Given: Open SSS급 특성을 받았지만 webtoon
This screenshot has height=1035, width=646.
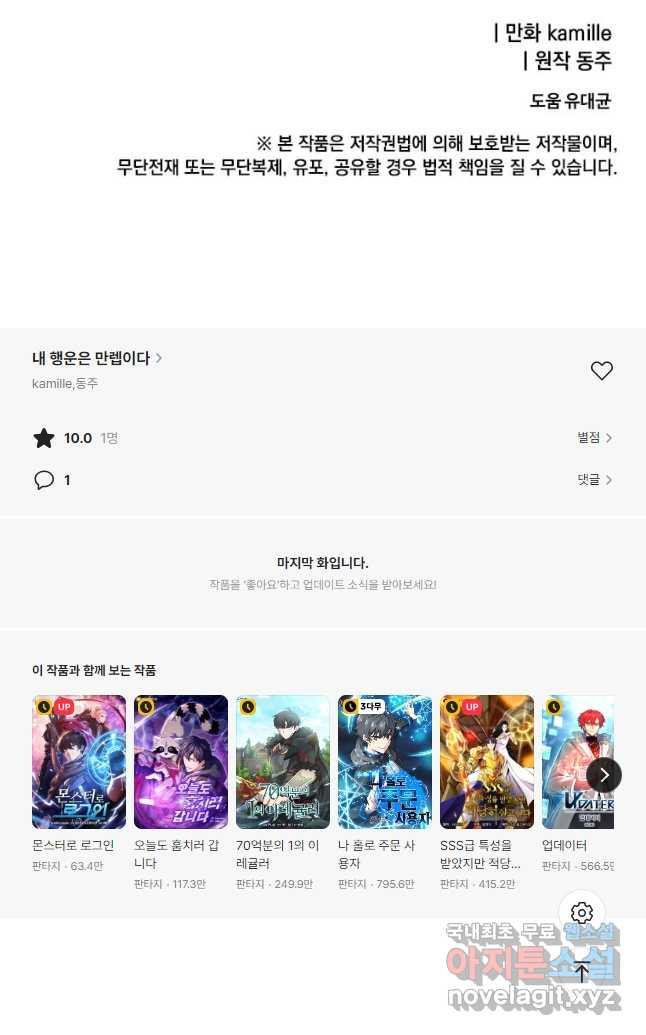Looking at the screenshot, I should (x=487, y=762).
